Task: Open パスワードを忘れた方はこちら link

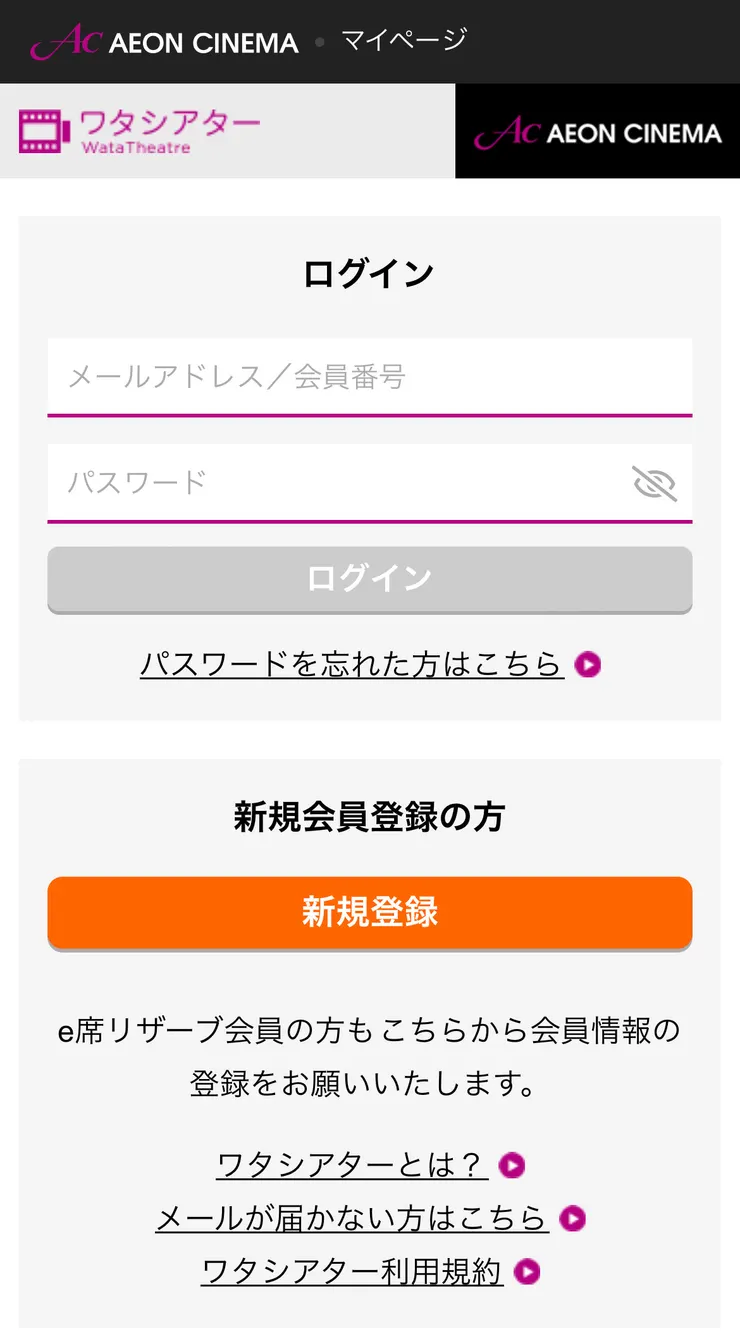Action: (x=352, y=664)
